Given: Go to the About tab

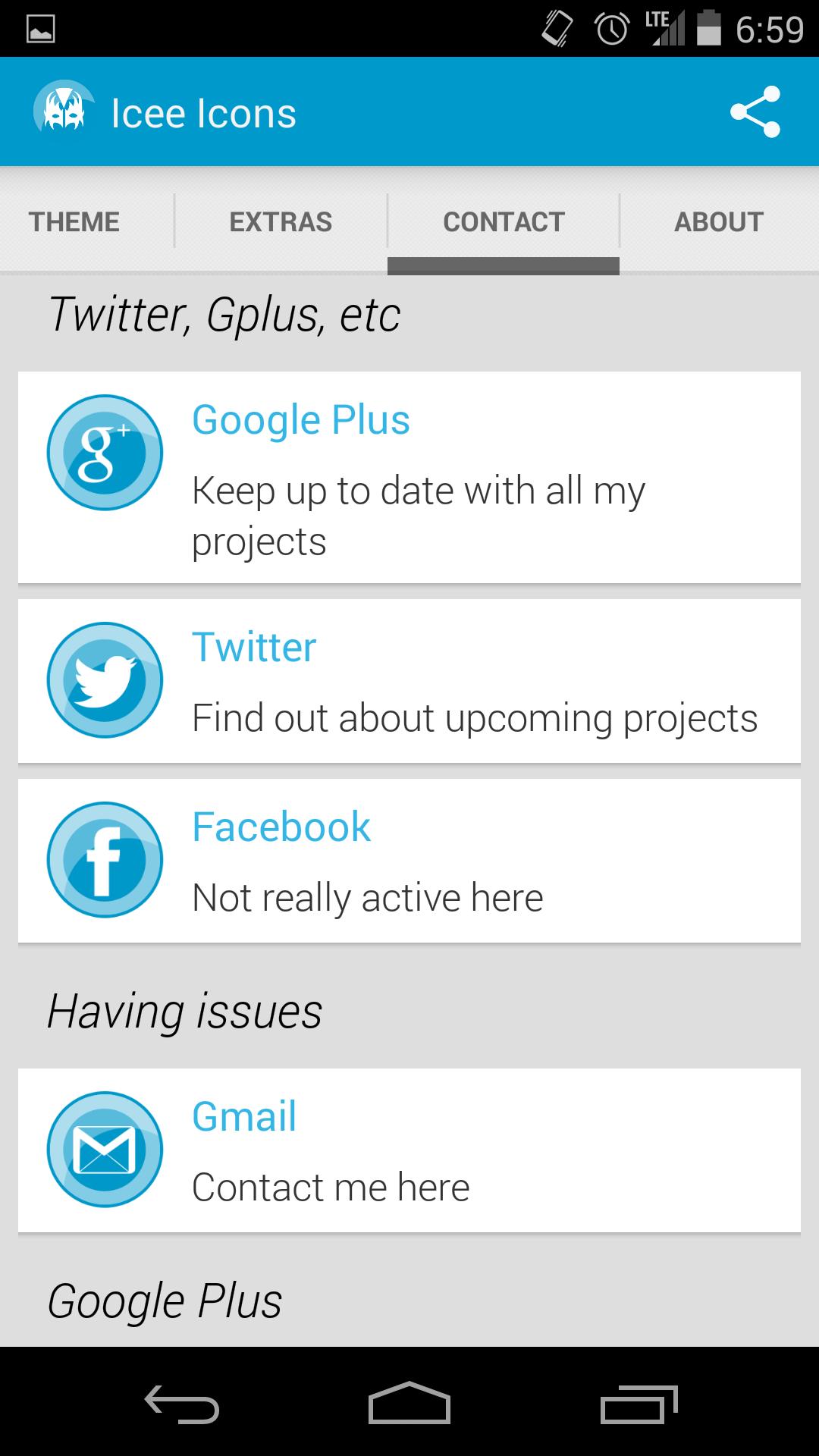Looking at the screenshot, I should coord(719,221).
